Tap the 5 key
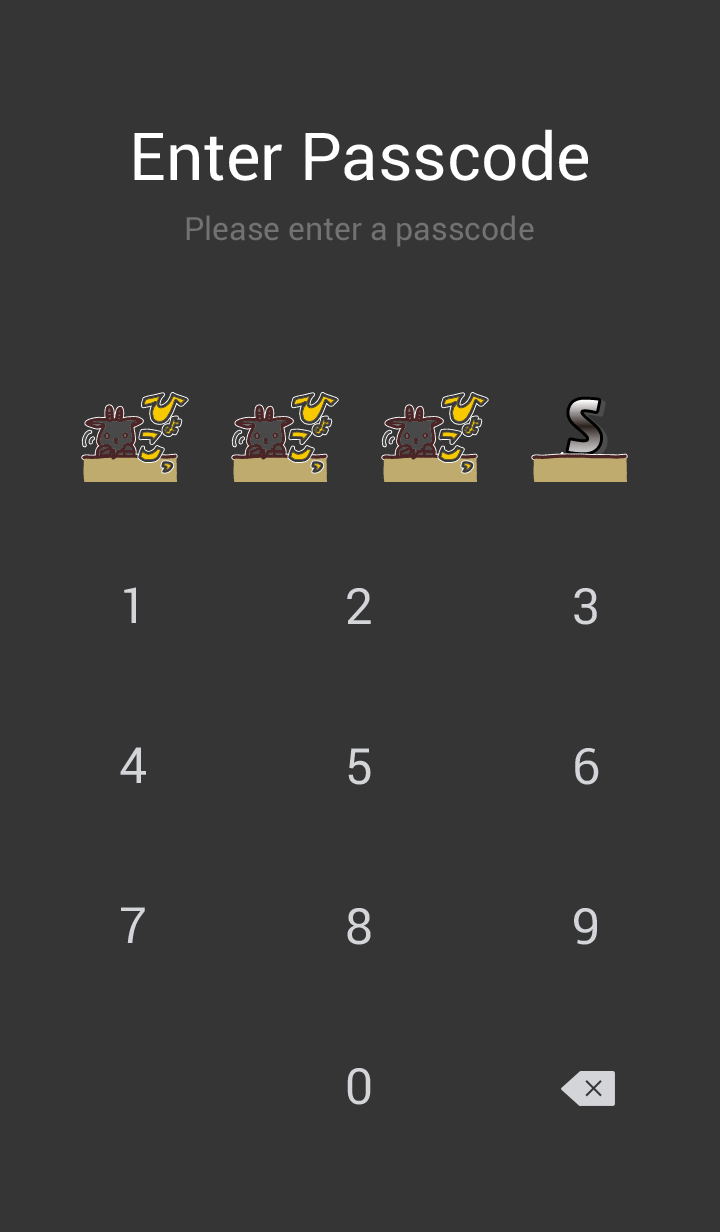The height and width of the screenshot is (1232, 720). click(359, 767)
